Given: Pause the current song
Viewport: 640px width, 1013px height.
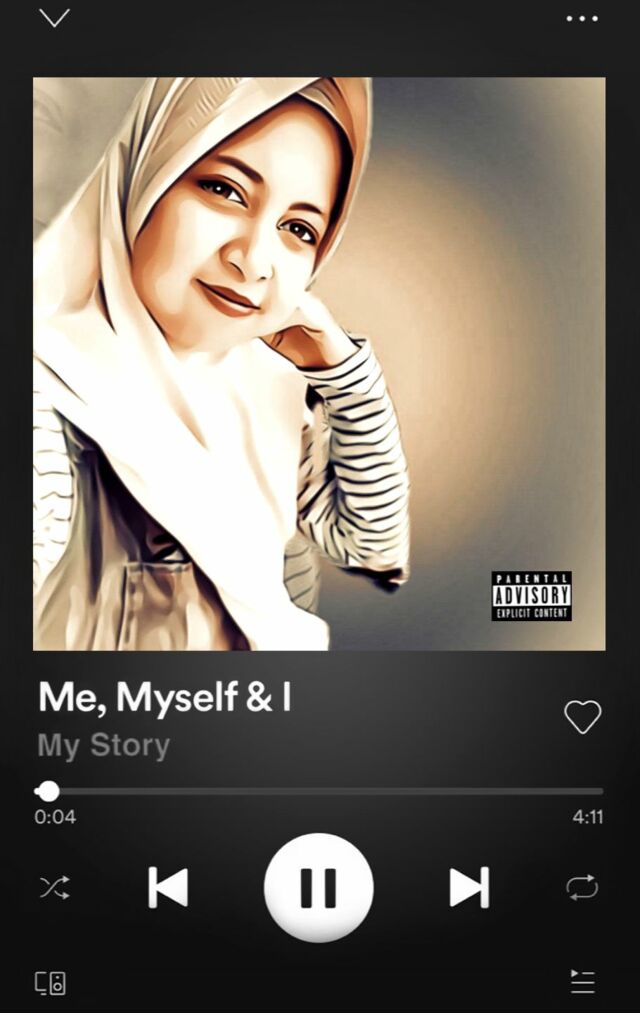Looking at the screenshot, I should click(x=318, y=887).
